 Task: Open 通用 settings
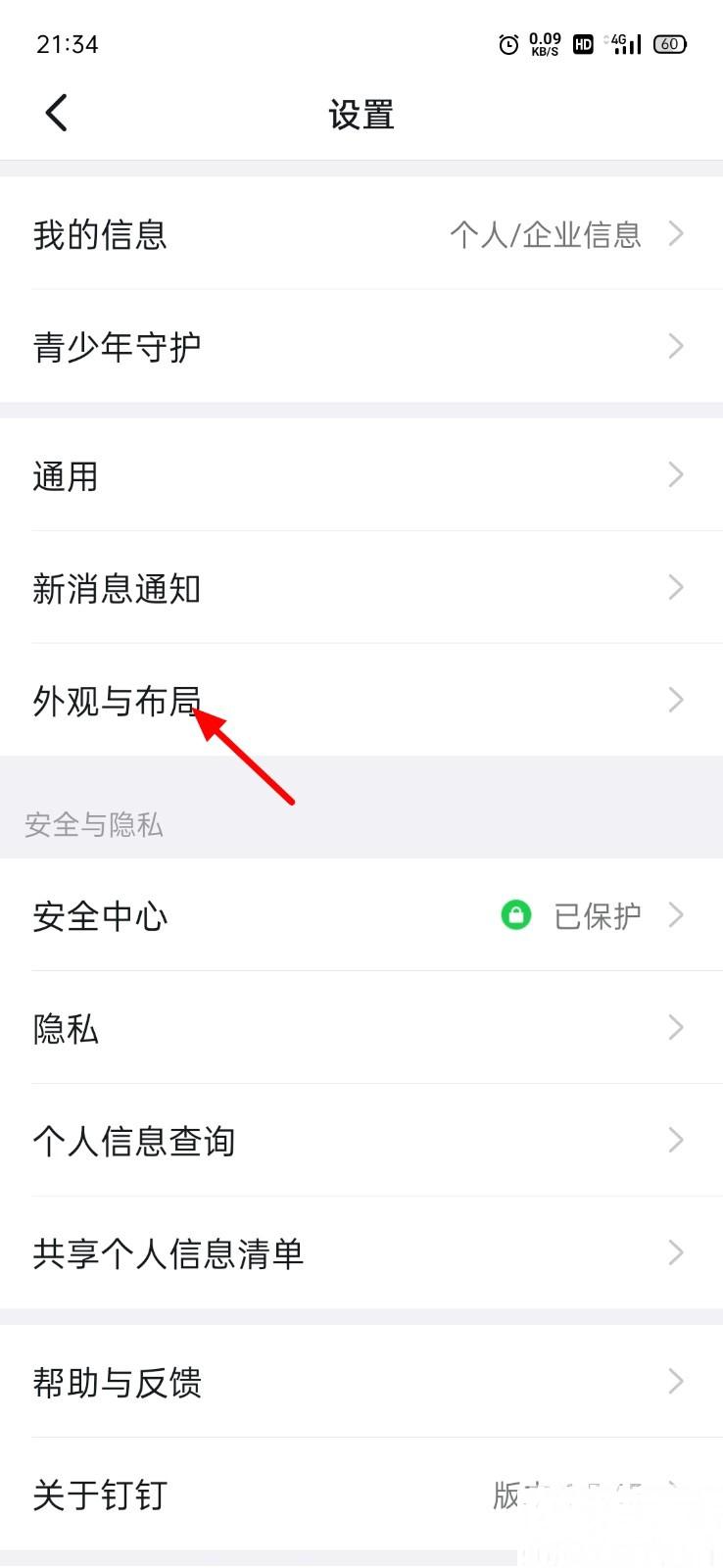(x=361, y=476)
